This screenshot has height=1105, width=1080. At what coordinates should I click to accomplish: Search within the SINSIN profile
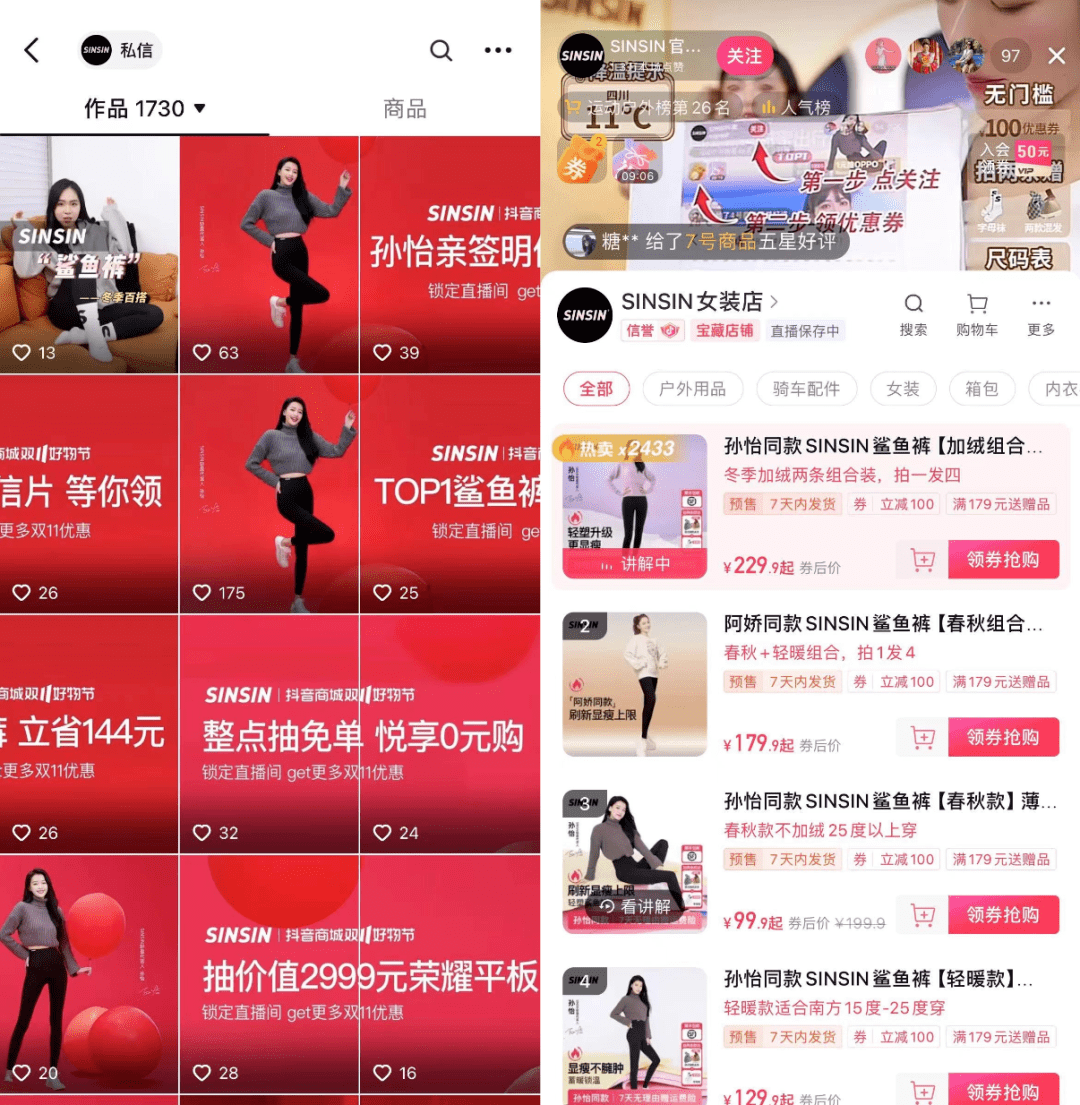(x=441, y=51)
